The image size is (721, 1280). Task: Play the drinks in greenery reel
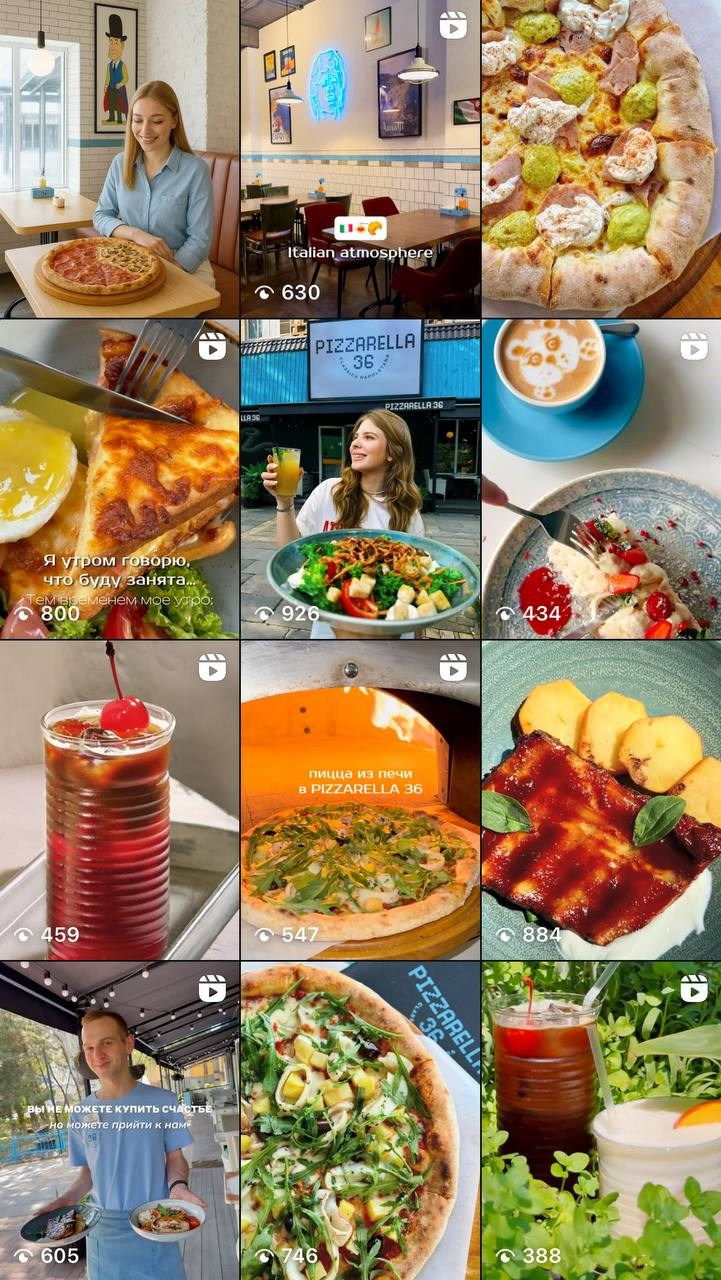coord(601,1120)
